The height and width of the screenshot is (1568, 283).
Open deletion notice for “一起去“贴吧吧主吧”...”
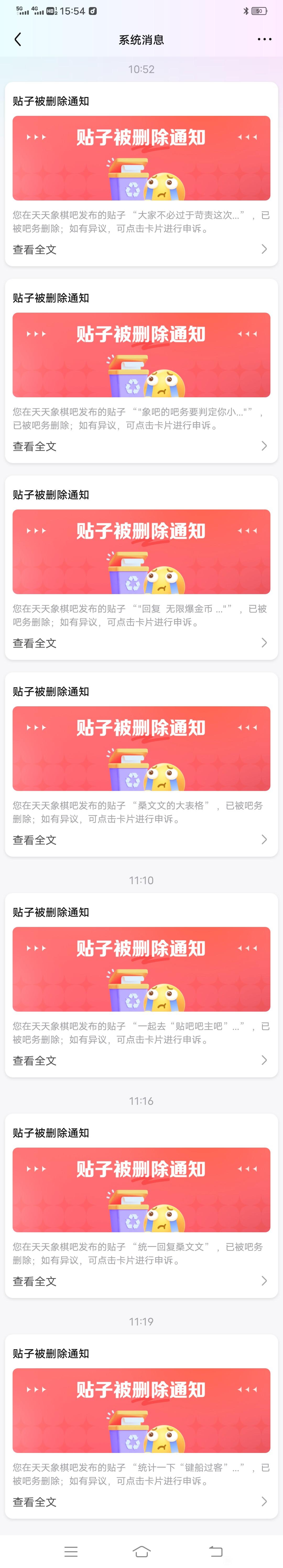(141, 969)
